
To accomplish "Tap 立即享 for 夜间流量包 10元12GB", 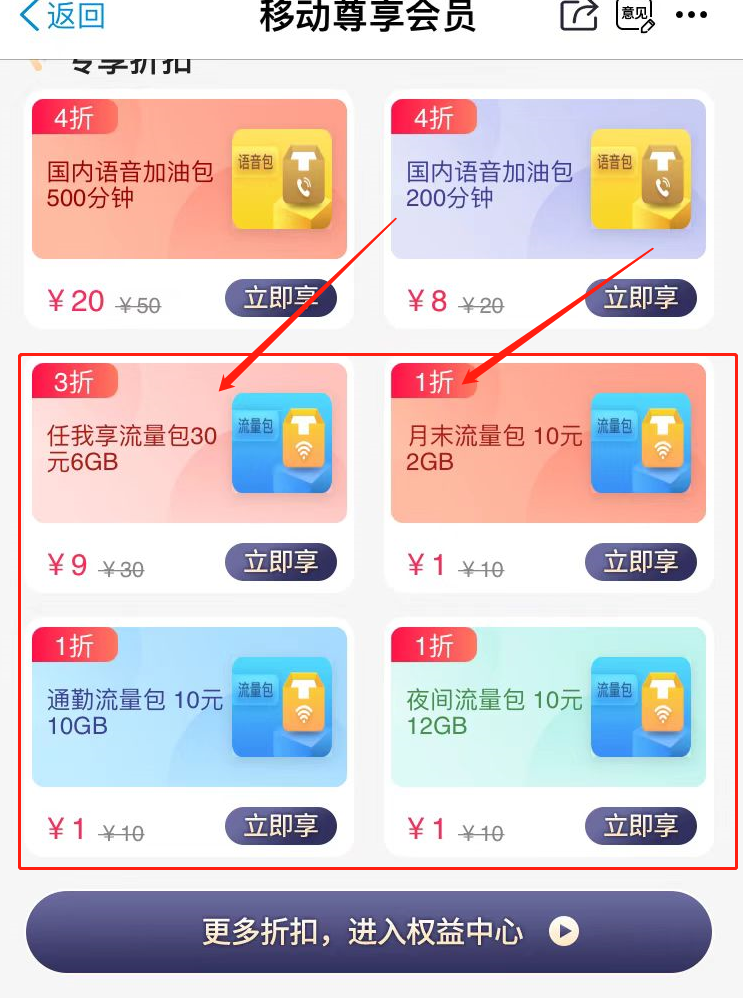I will (640, 826).
